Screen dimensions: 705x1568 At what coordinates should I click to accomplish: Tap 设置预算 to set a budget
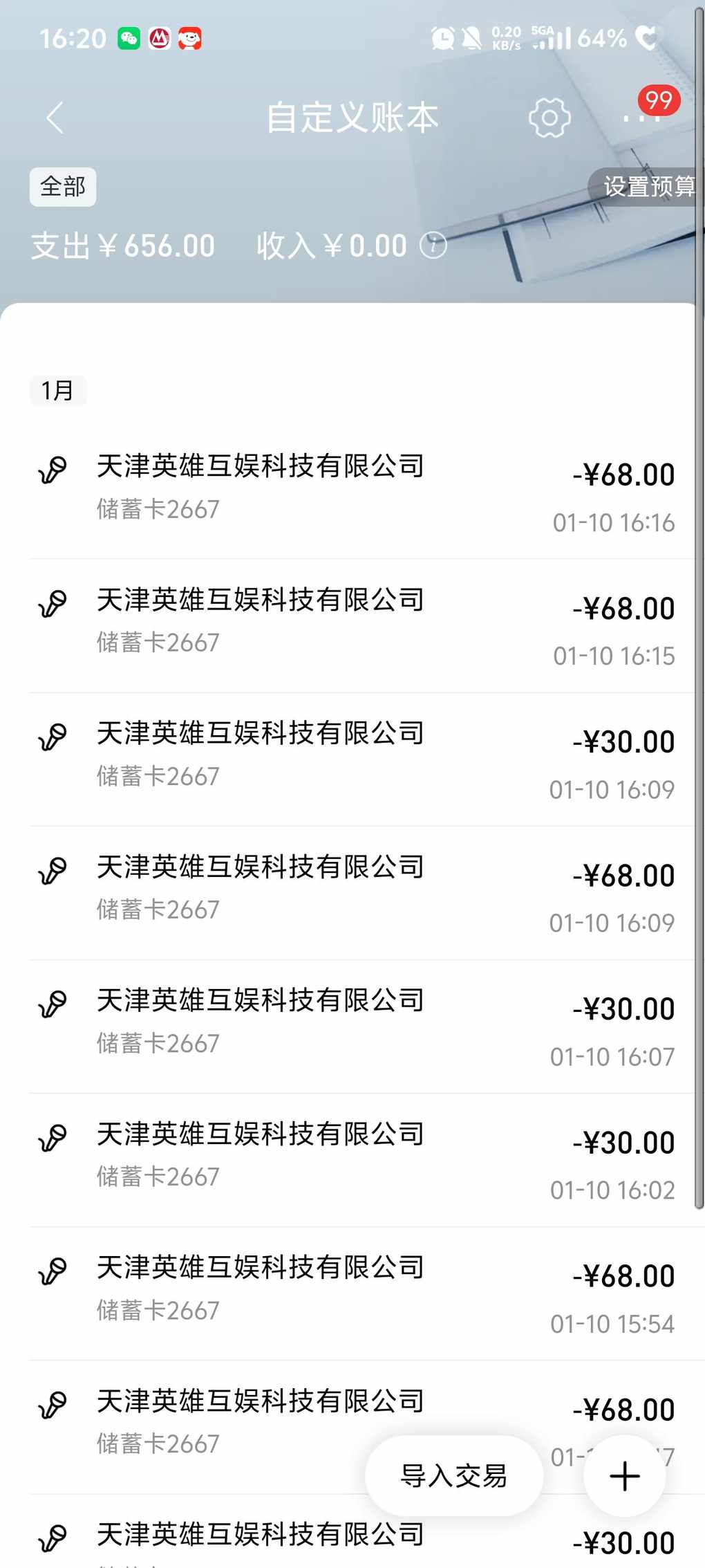[x=648, y=187]
